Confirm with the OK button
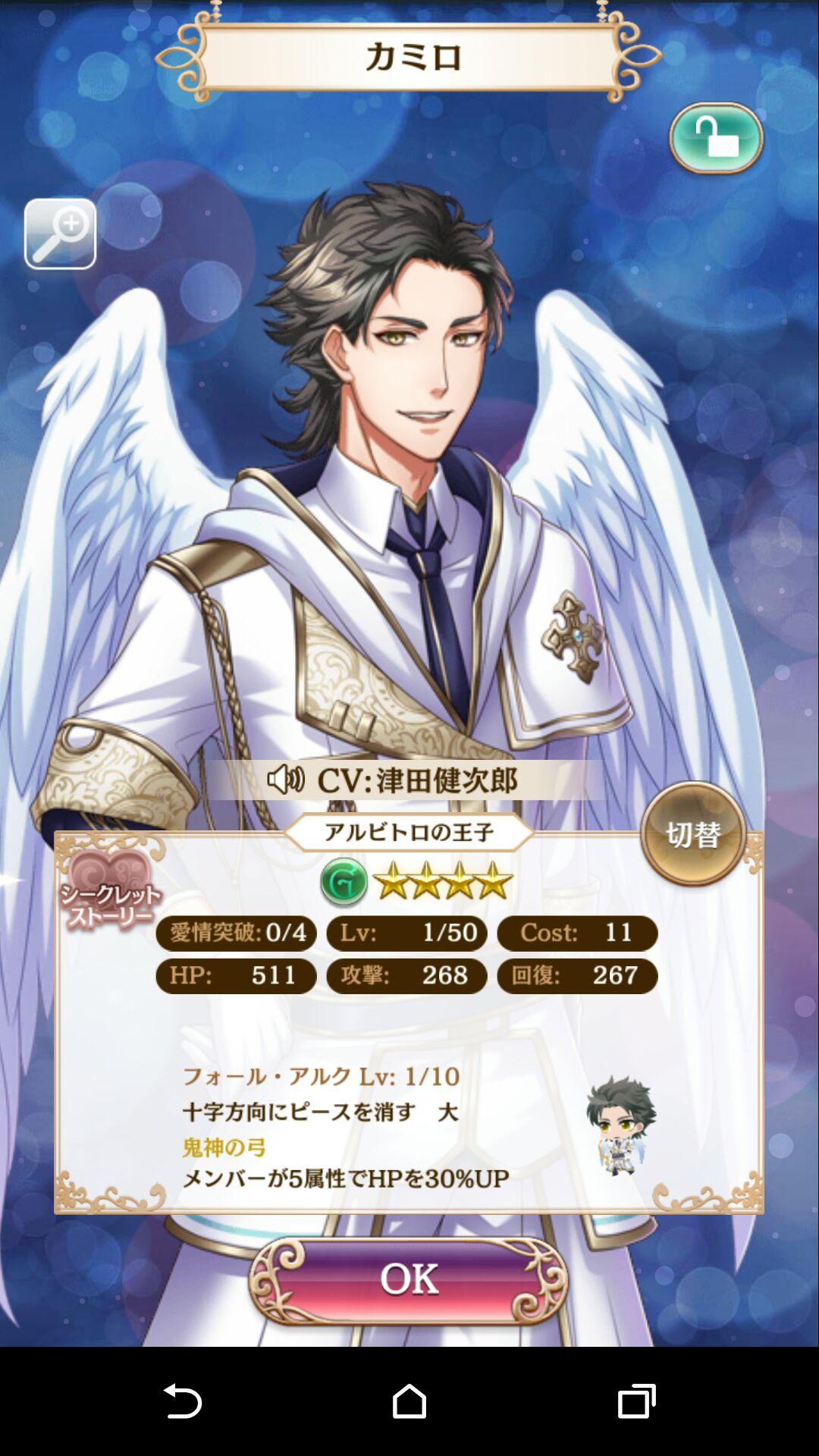This screenshot has width=819, height=1456. (x=409, y=1280)
